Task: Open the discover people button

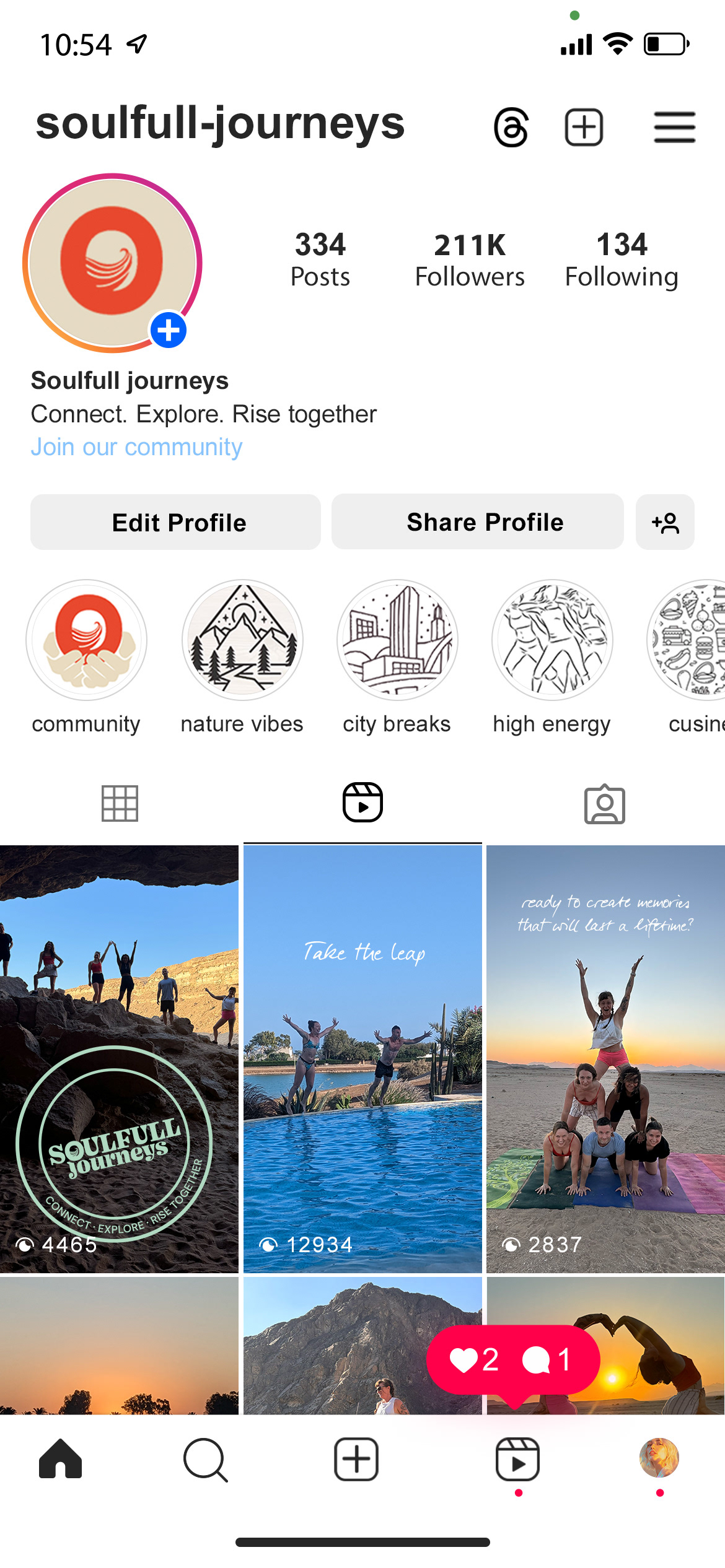Action: 665,522
